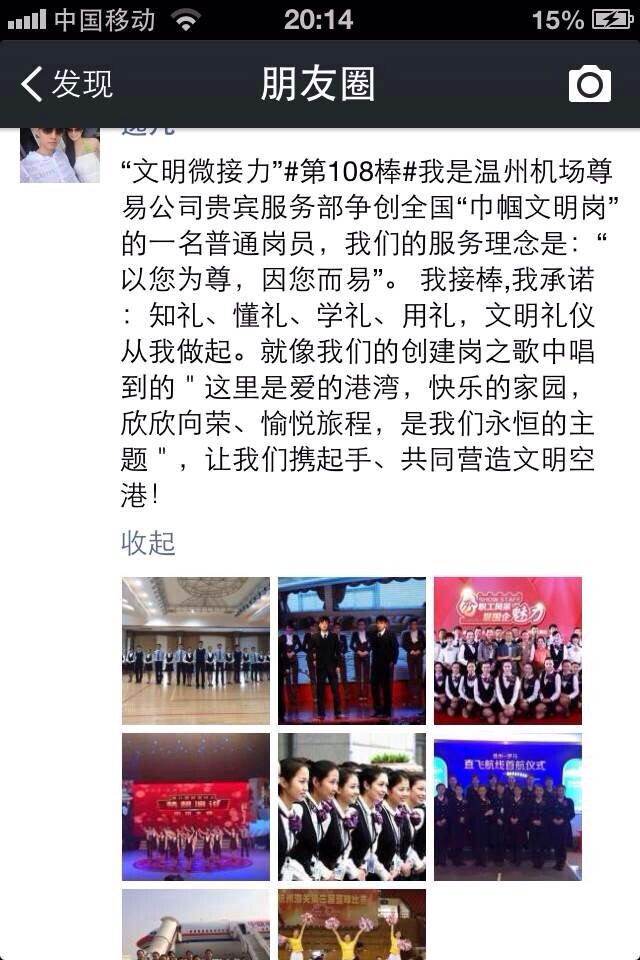This screenshot has width=640, height=960.
Task: Open the photo showing an airplane
Action: [196, 924]
